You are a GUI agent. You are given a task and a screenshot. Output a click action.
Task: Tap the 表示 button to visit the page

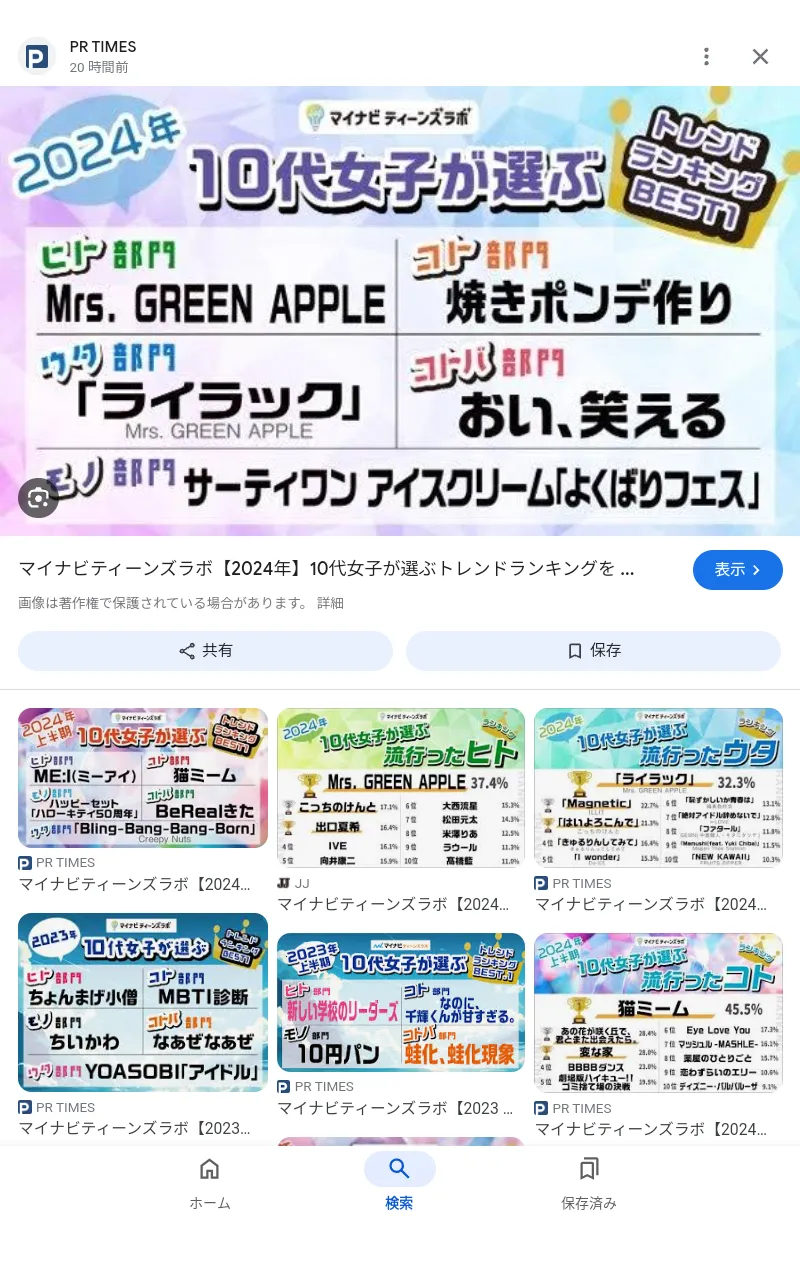coord(738,570)
